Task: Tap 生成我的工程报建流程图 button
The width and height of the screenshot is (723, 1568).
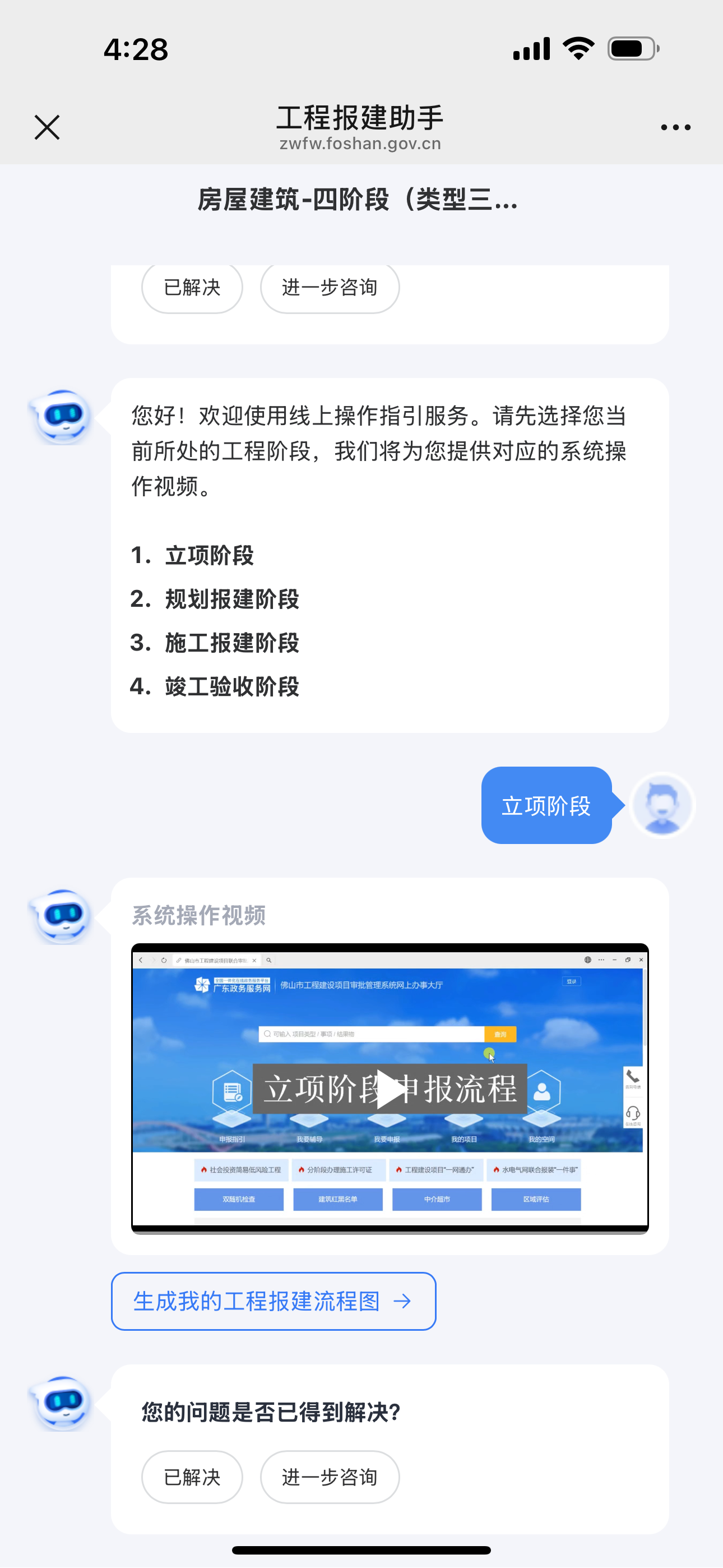Action: tap(274, 1302)
